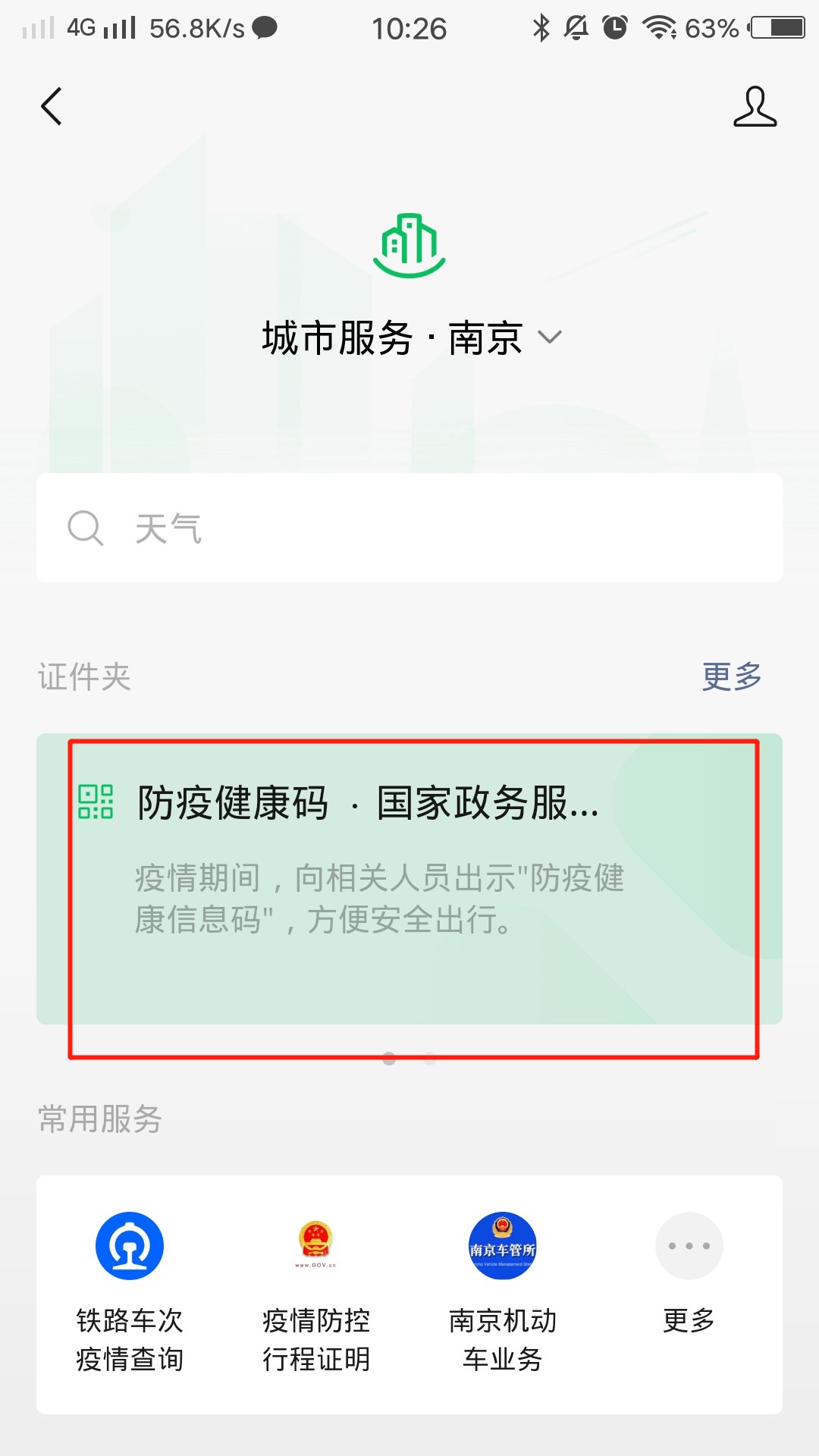The height and width of the screenshot is (1456, 819).
Task: Open 更多 next to 证件夹
Action: click(x=731, y=676)
